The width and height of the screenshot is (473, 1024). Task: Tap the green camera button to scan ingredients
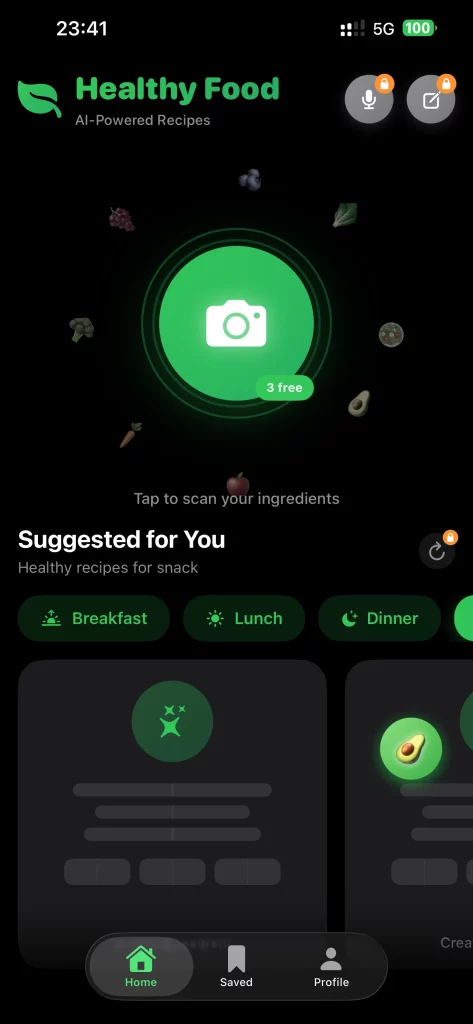point(236,323)
